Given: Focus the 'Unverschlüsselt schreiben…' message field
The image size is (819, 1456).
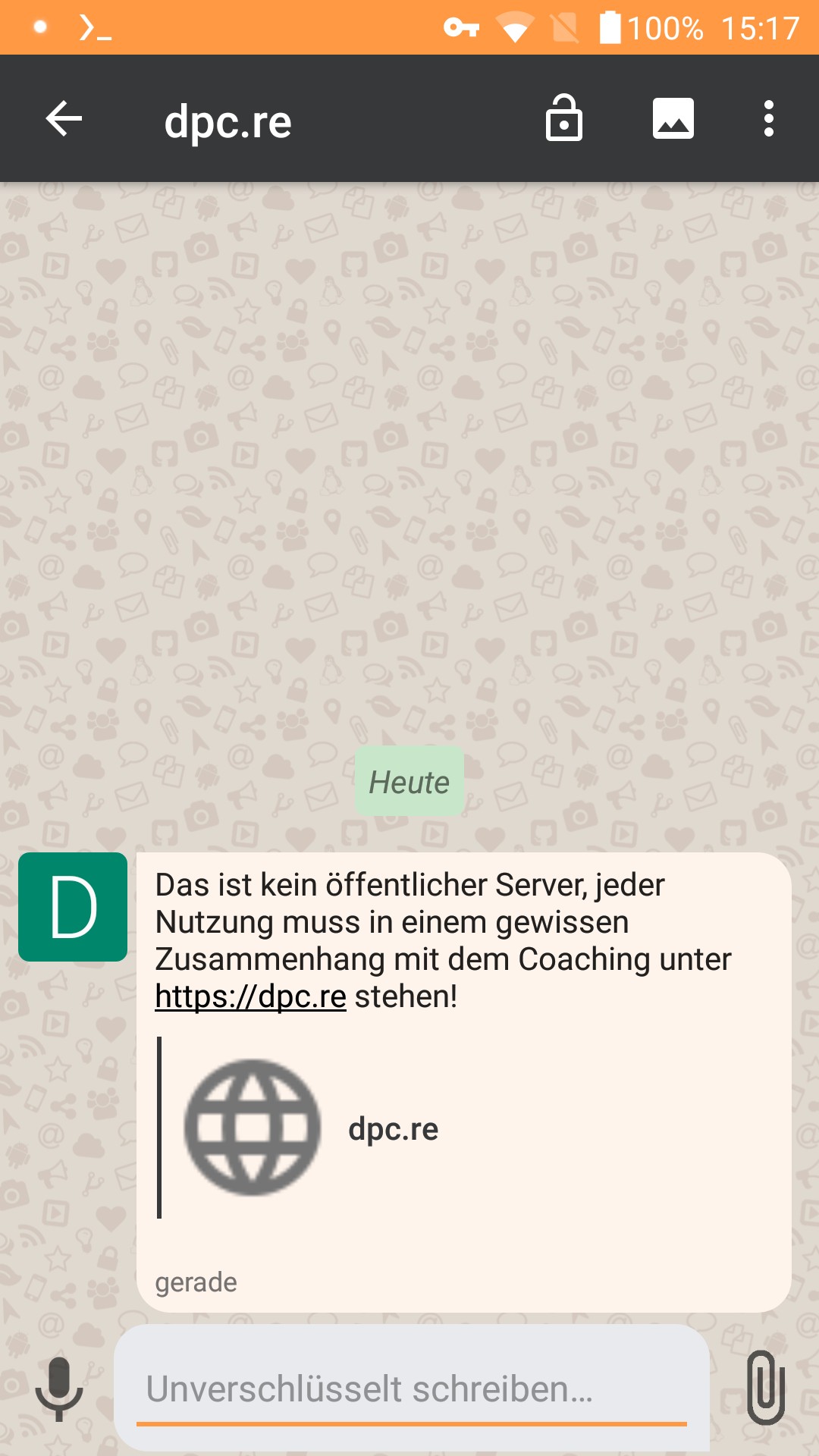Looking at the screenshot, I should (412, 1389).
